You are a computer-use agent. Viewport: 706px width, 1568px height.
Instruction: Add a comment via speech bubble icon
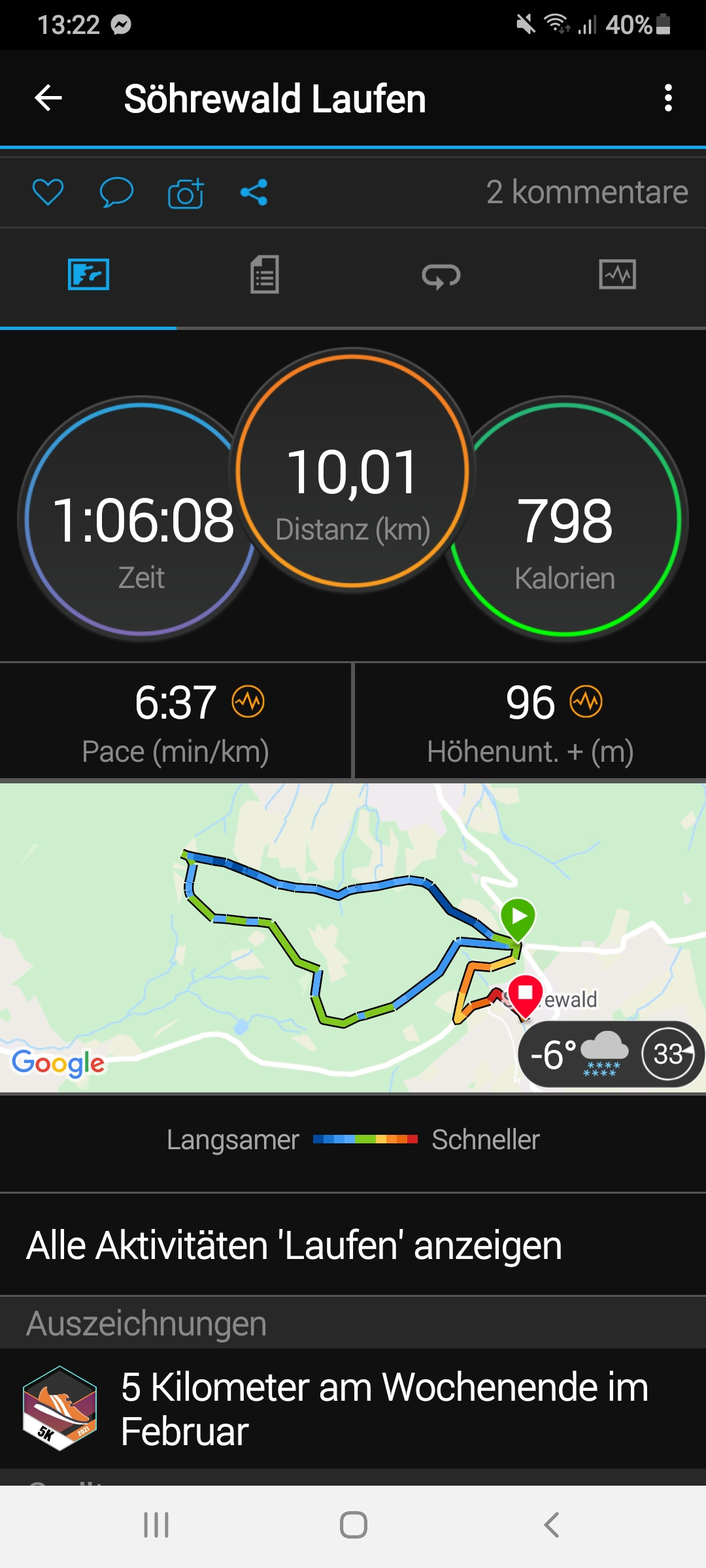116,192
